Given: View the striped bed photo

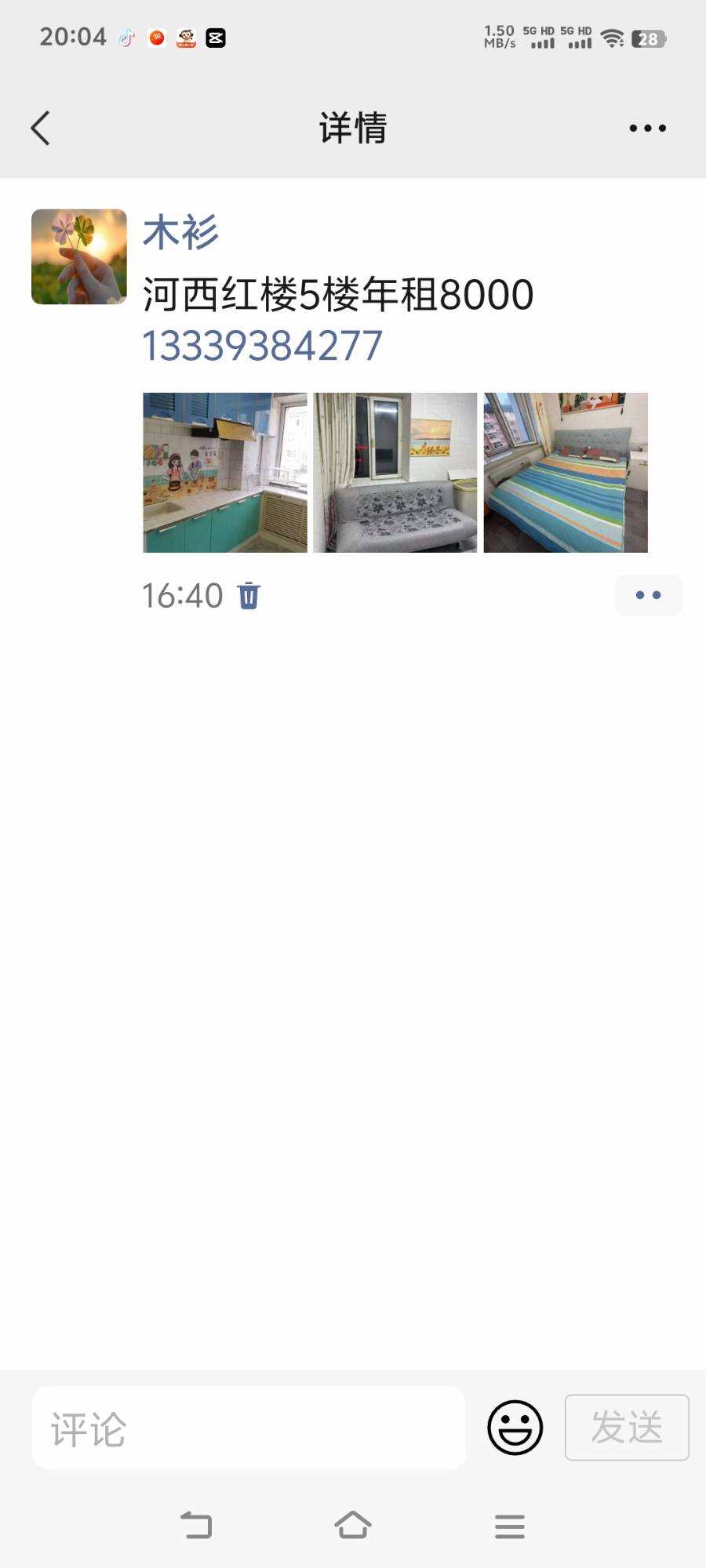Looking at the screenshot, I should coord(566,473).
